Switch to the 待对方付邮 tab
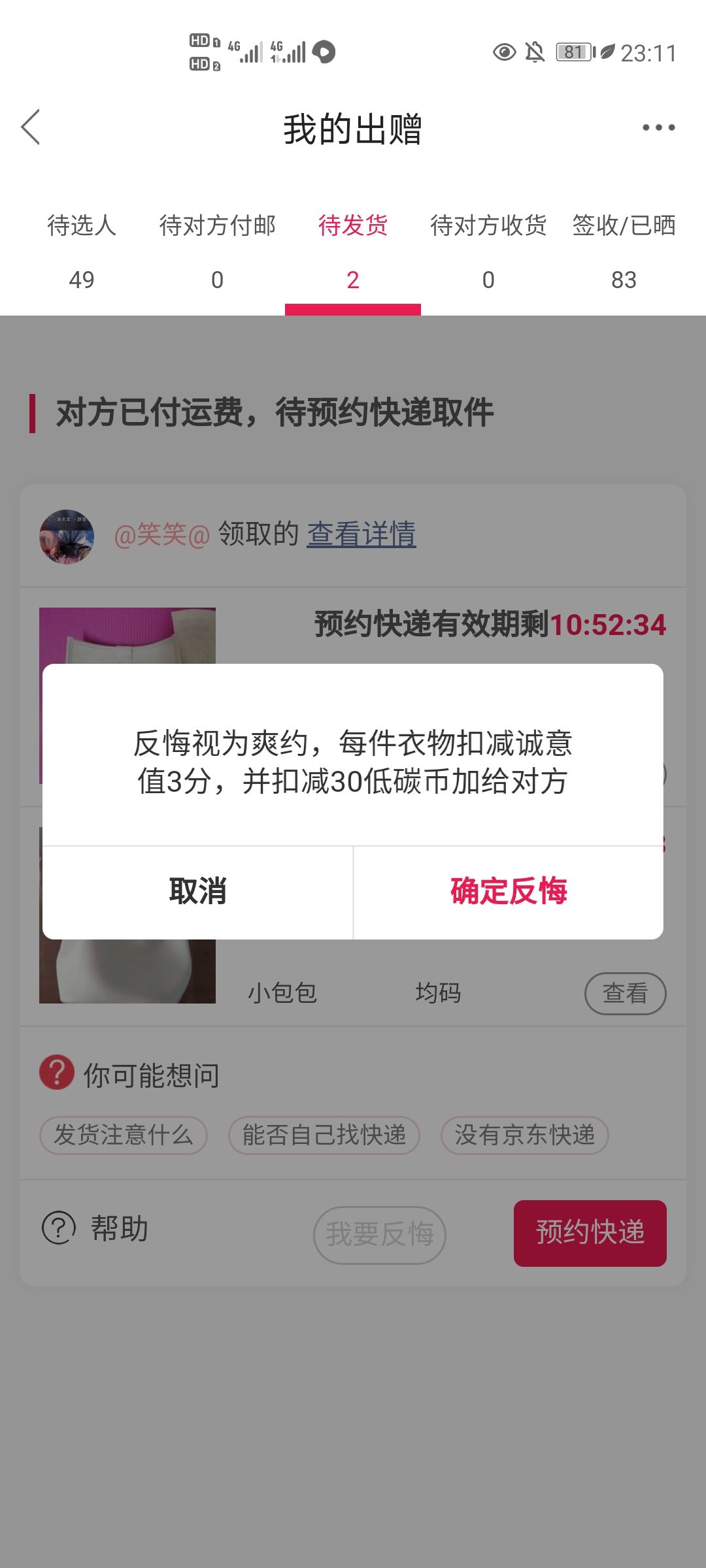The image size is (706, 1568). (x=217, y=252)
